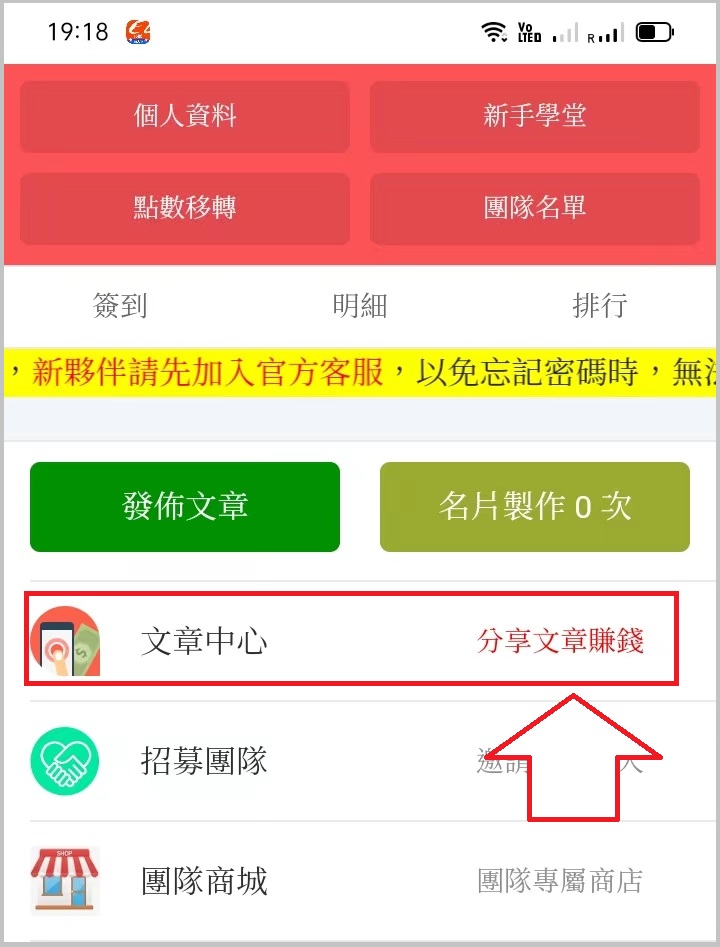Tap the 名片製作 0 次 button
720x947 pixels.
pyautogui.click(x=534, y=506)
